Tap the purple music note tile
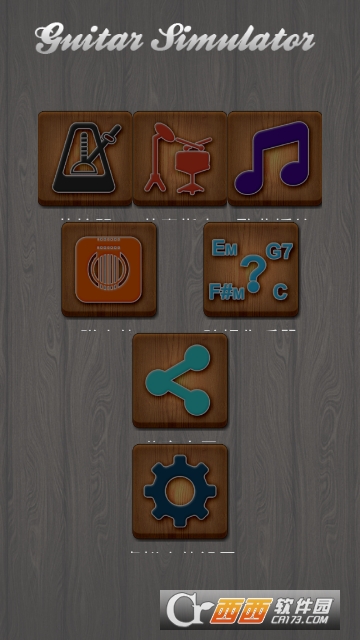360x640 pixels. 275,158
